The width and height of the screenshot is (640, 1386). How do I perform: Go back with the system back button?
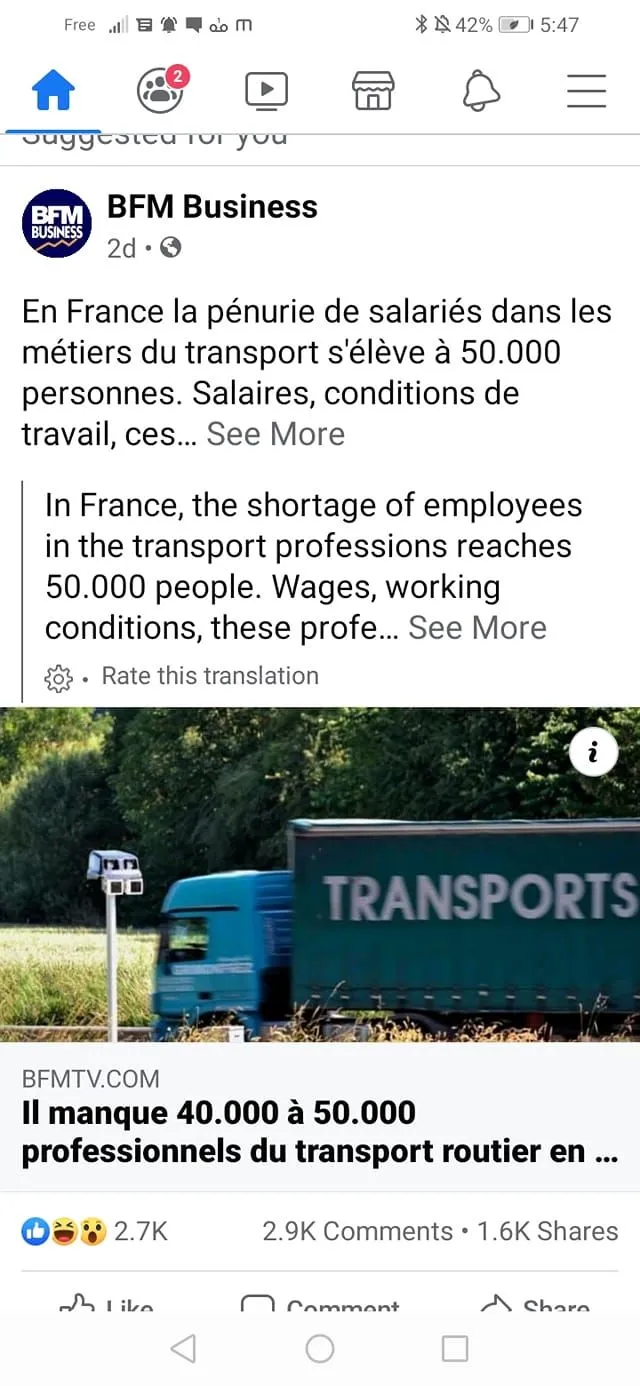183,1349
